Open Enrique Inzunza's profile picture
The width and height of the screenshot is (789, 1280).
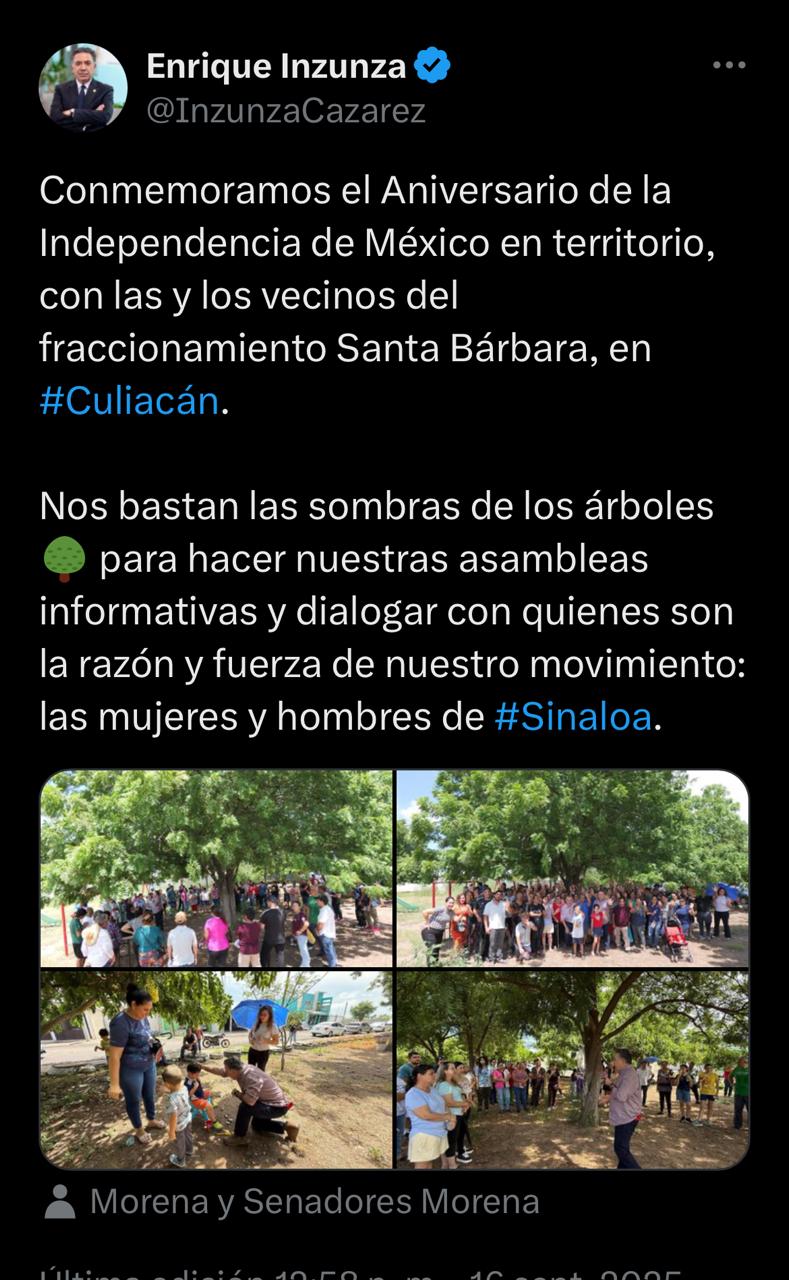click(83, 88)
